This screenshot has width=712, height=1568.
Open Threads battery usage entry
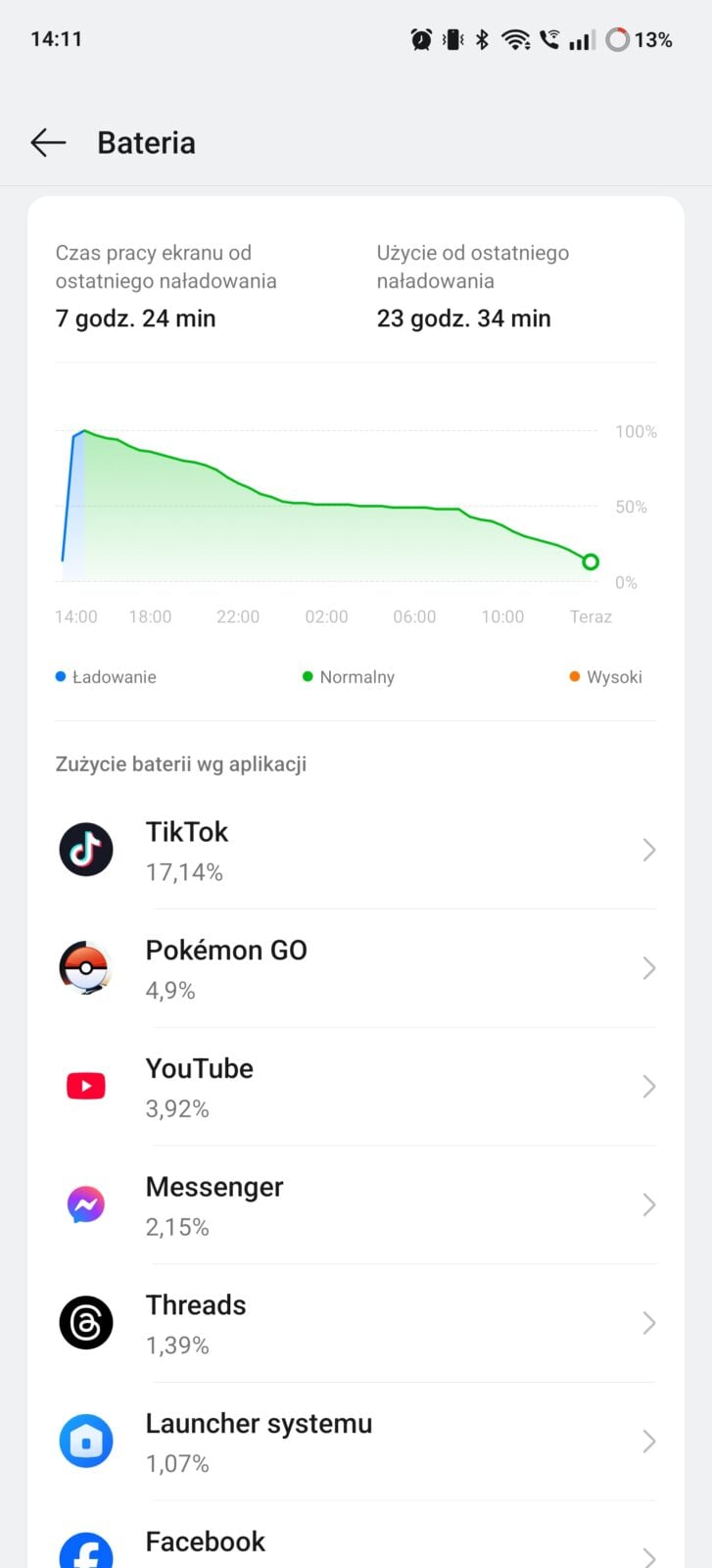[355, 1323]
